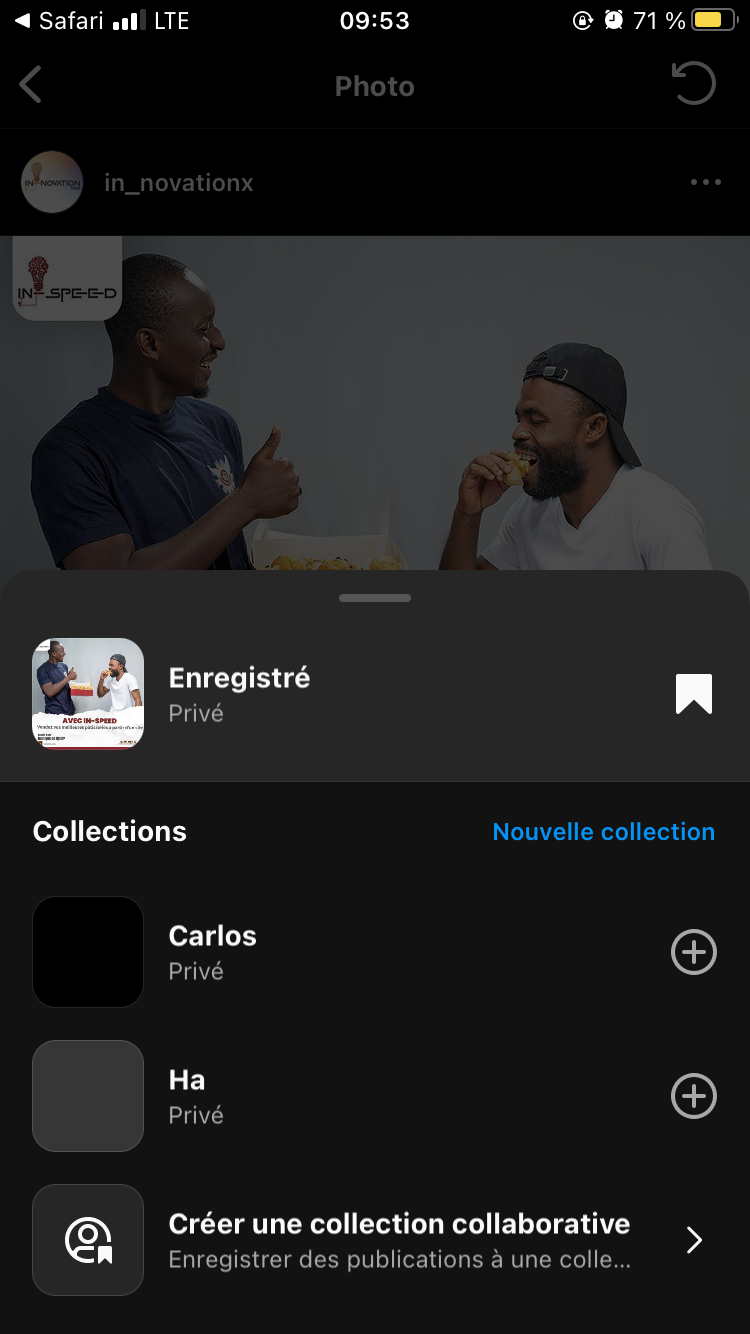Add the post to the Ha collection

(x=693, y=1096)
